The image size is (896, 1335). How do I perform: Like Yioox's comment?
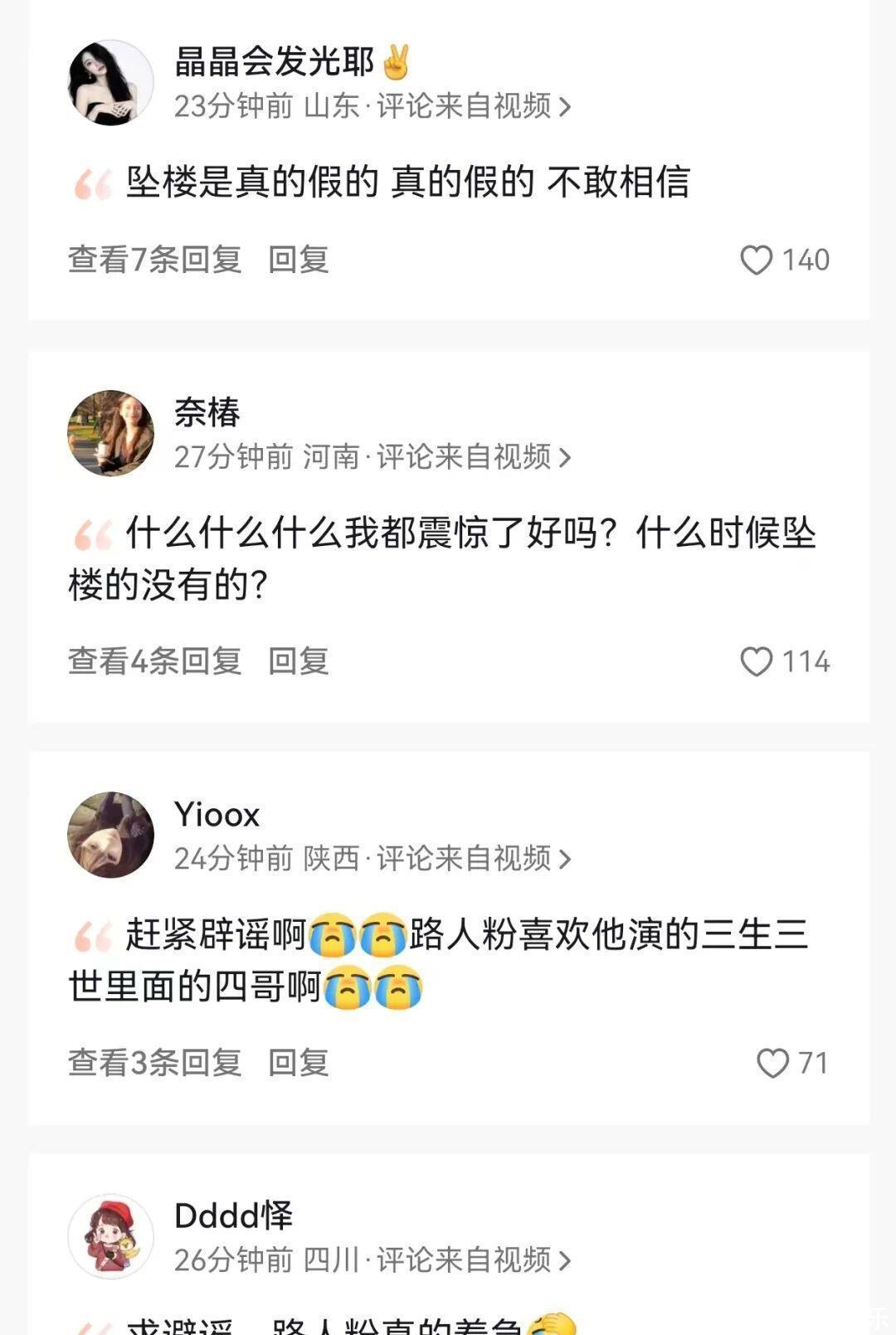click(x=772, y=1063)
